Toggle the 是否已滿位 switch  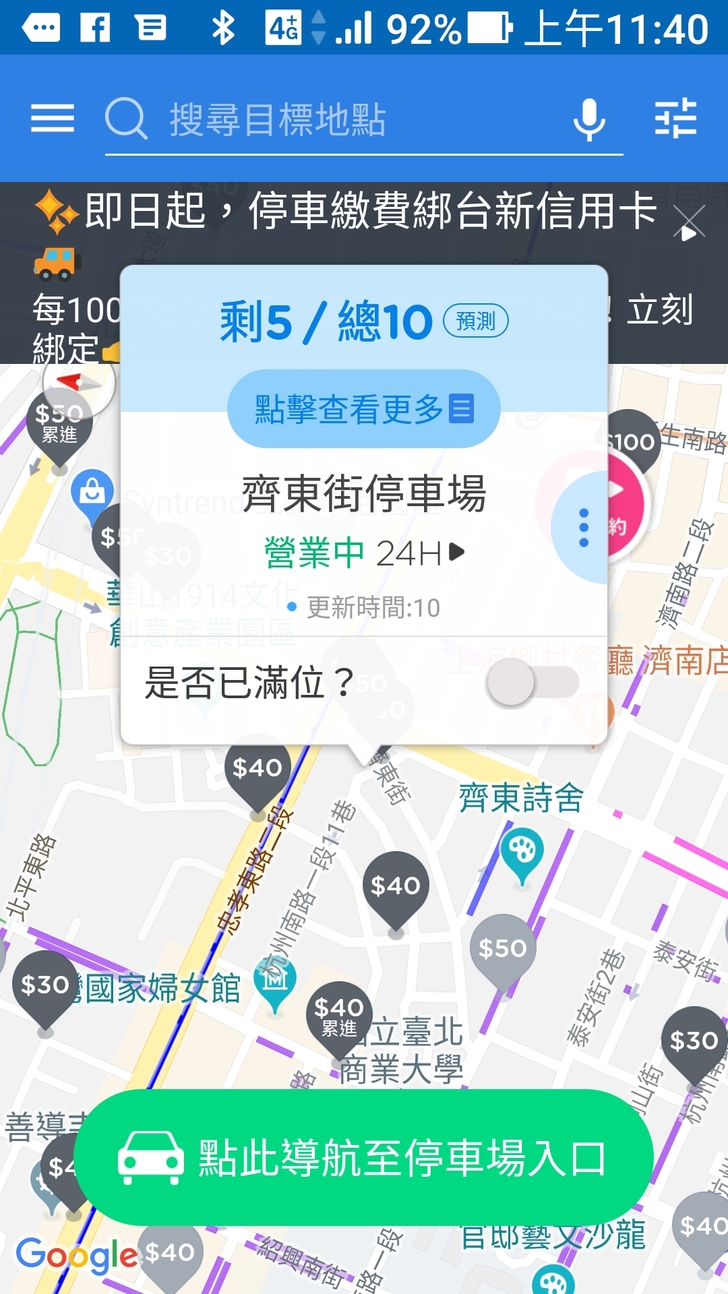coord(532,685)
